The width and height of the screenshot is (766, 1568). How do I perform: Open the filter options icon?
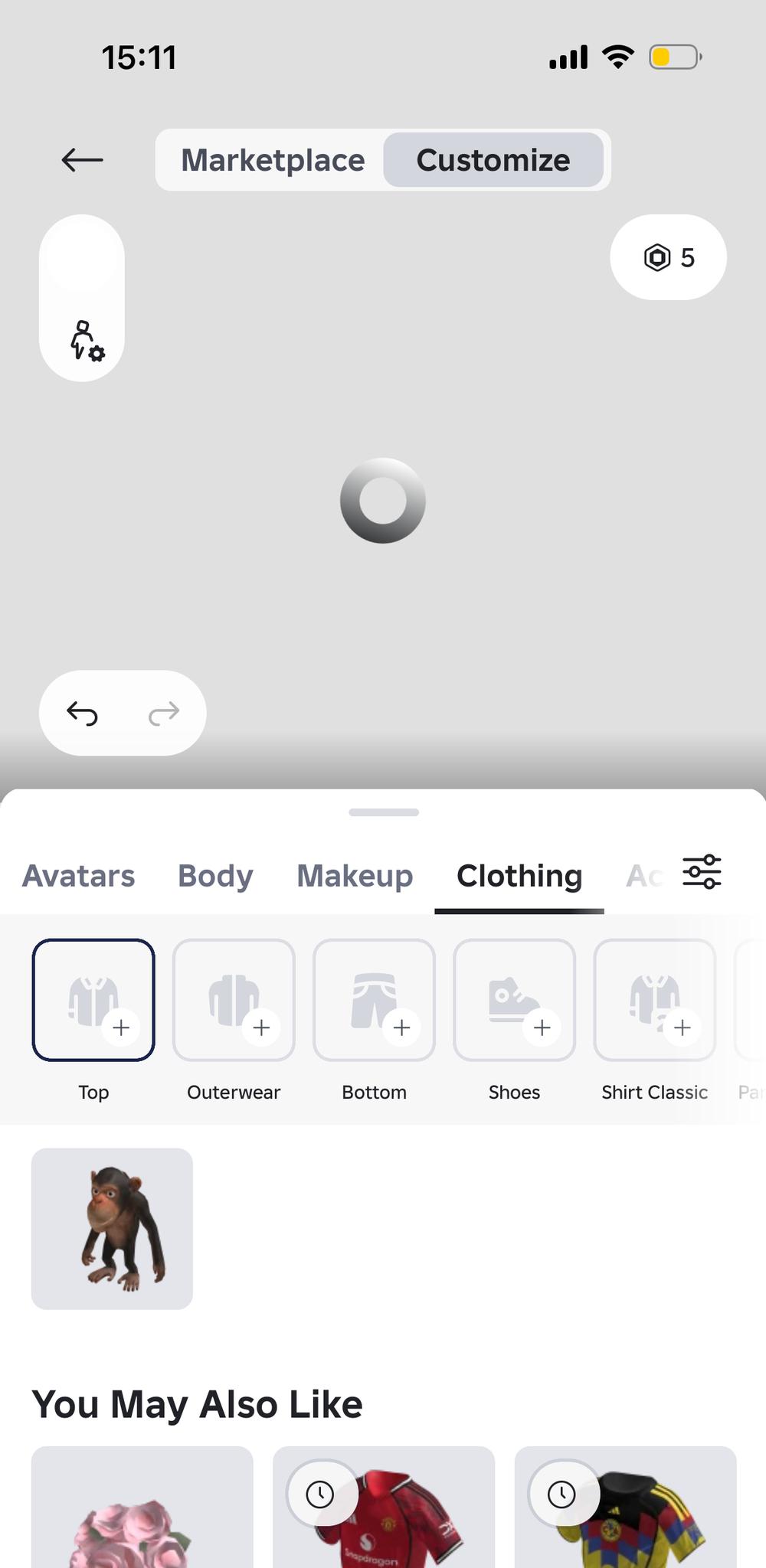pyautogui.click(x=702, y=872)
